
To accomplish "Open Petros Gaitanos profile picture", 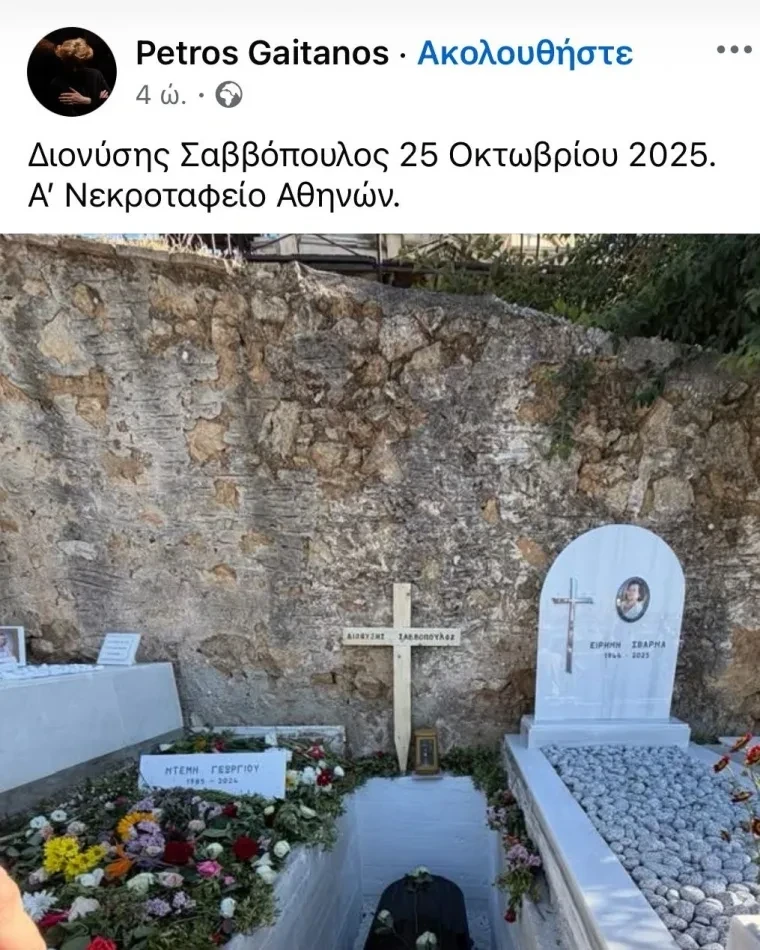I will click(71, 71).
